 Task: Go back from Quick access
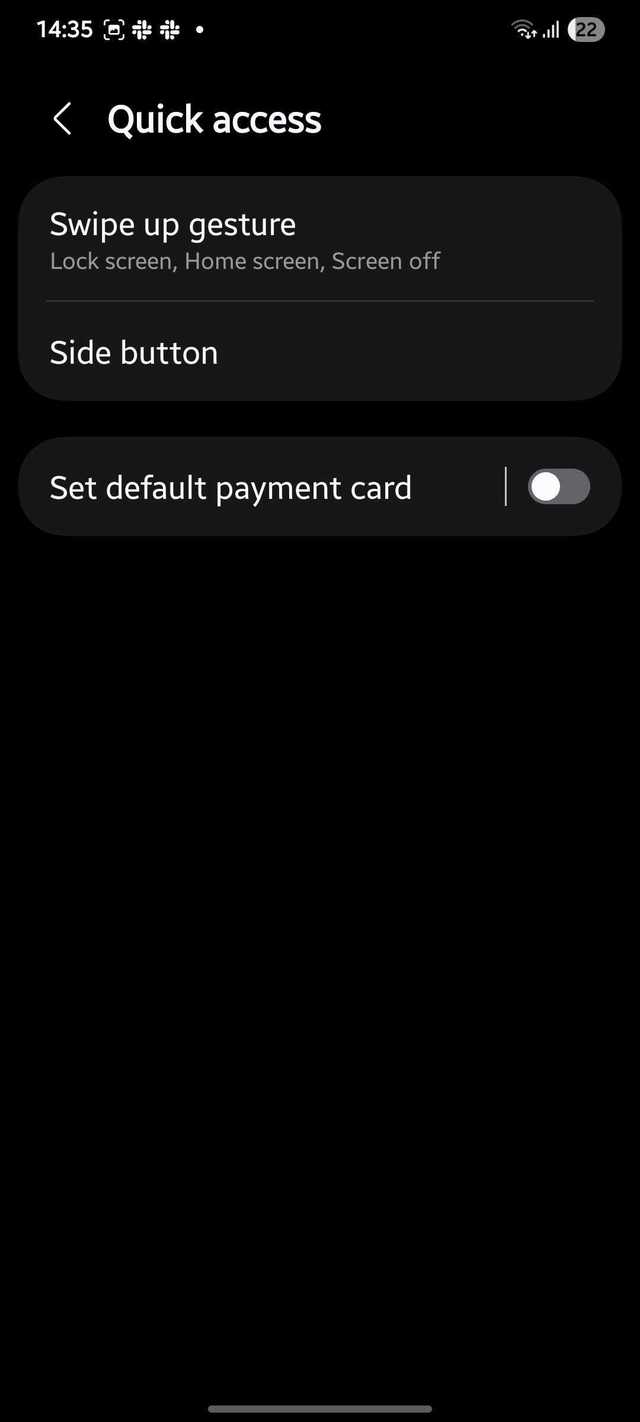point(62,120)
